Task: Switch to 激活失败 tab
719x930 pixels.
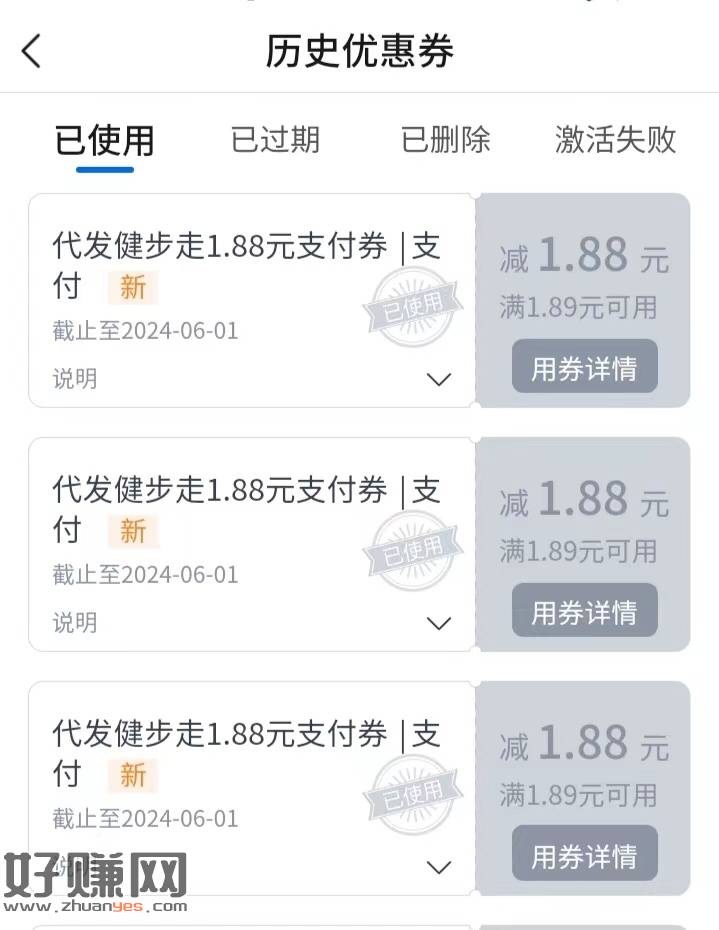Action: (615, 140)
